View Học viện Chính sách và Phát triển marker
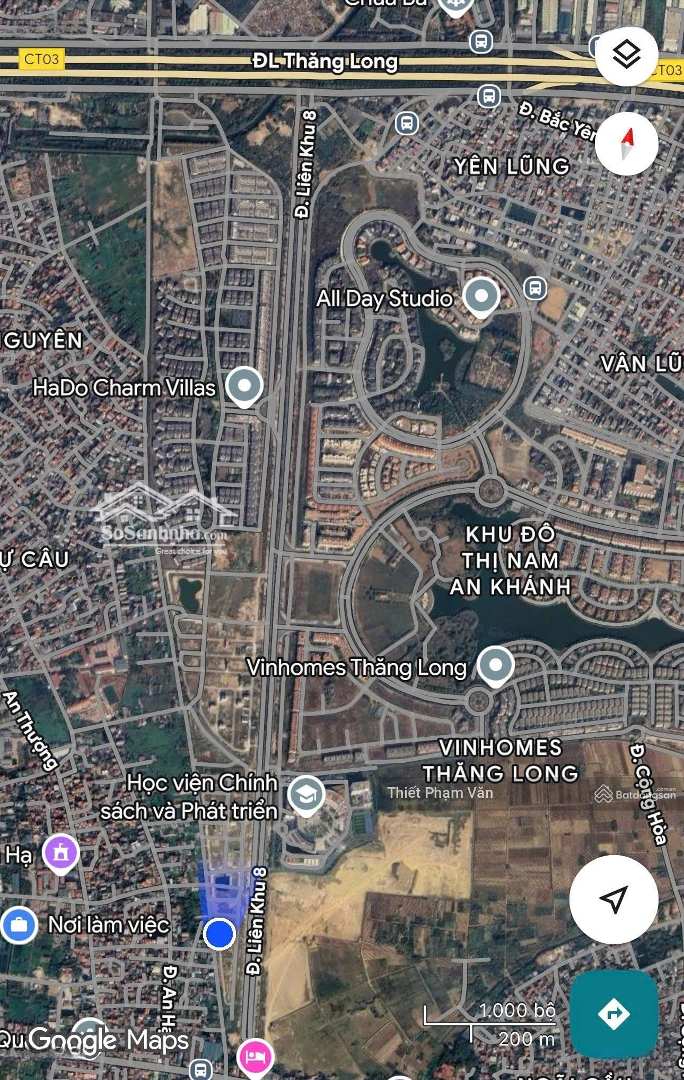Image resolution: width=684 pixels, height=1080 pixels. [306, 795]
